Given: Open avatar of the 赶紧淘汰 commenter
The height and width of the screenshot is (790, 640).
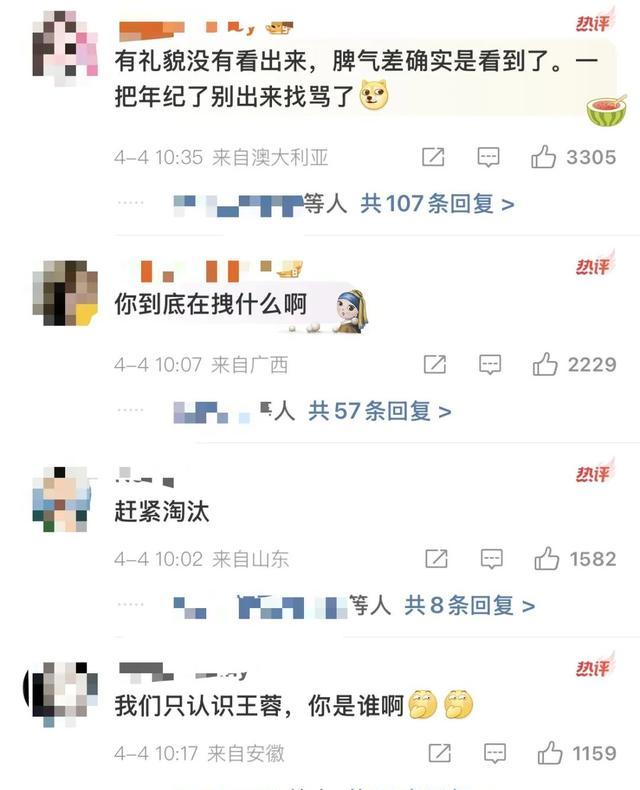Looking at the screenshot, I should 59,499.
